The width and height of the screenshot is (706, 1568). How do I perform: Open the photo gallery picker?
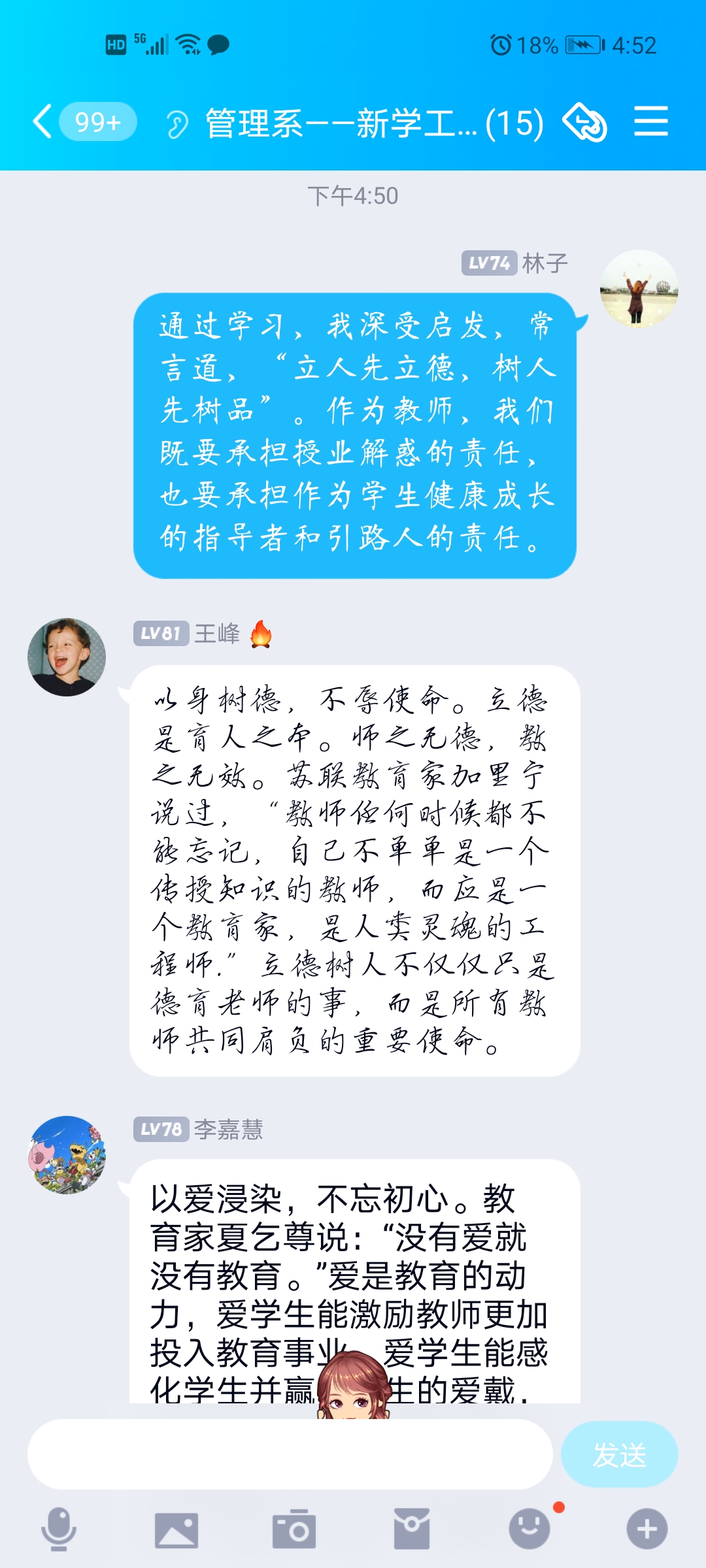[176, 1529]
